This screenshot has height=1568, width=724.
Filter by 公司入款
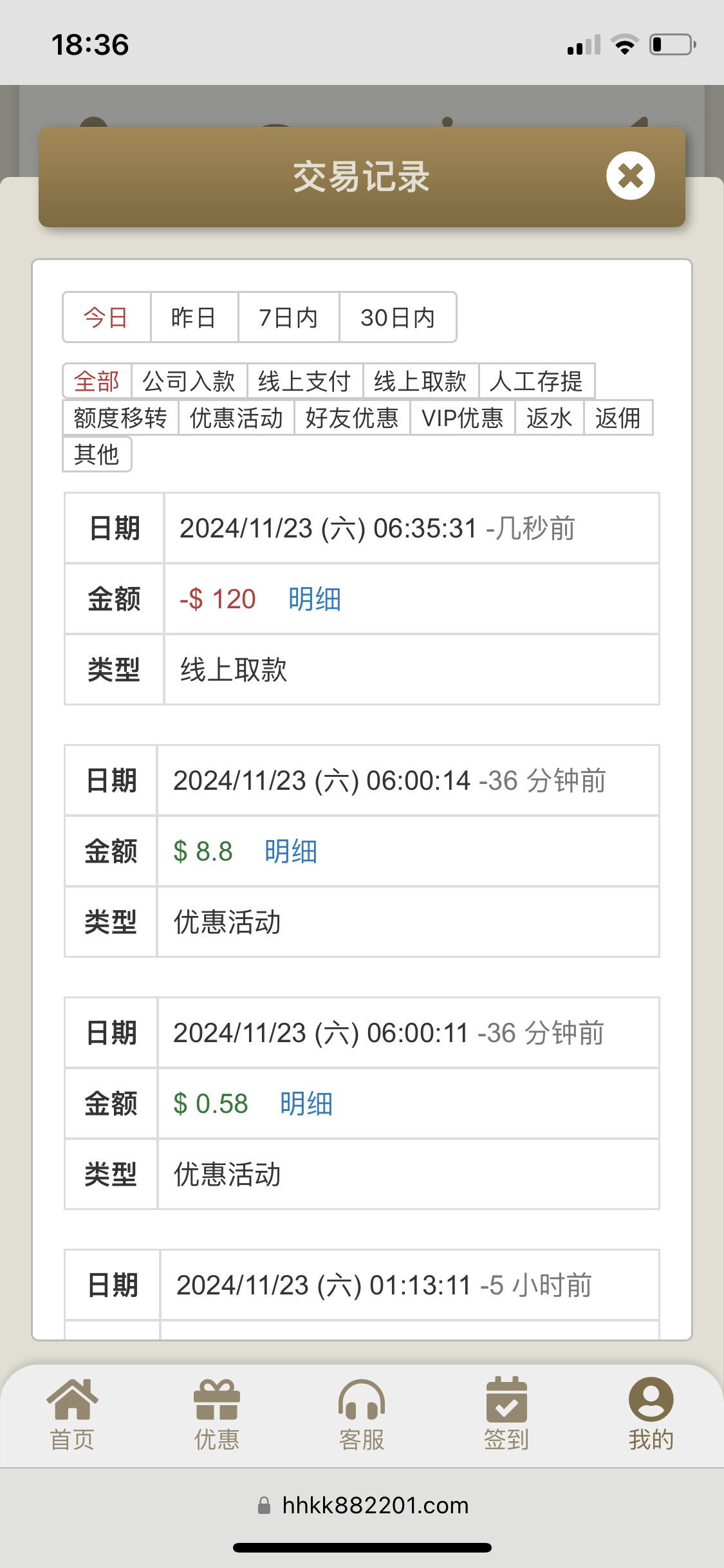(x=189, y=381)
